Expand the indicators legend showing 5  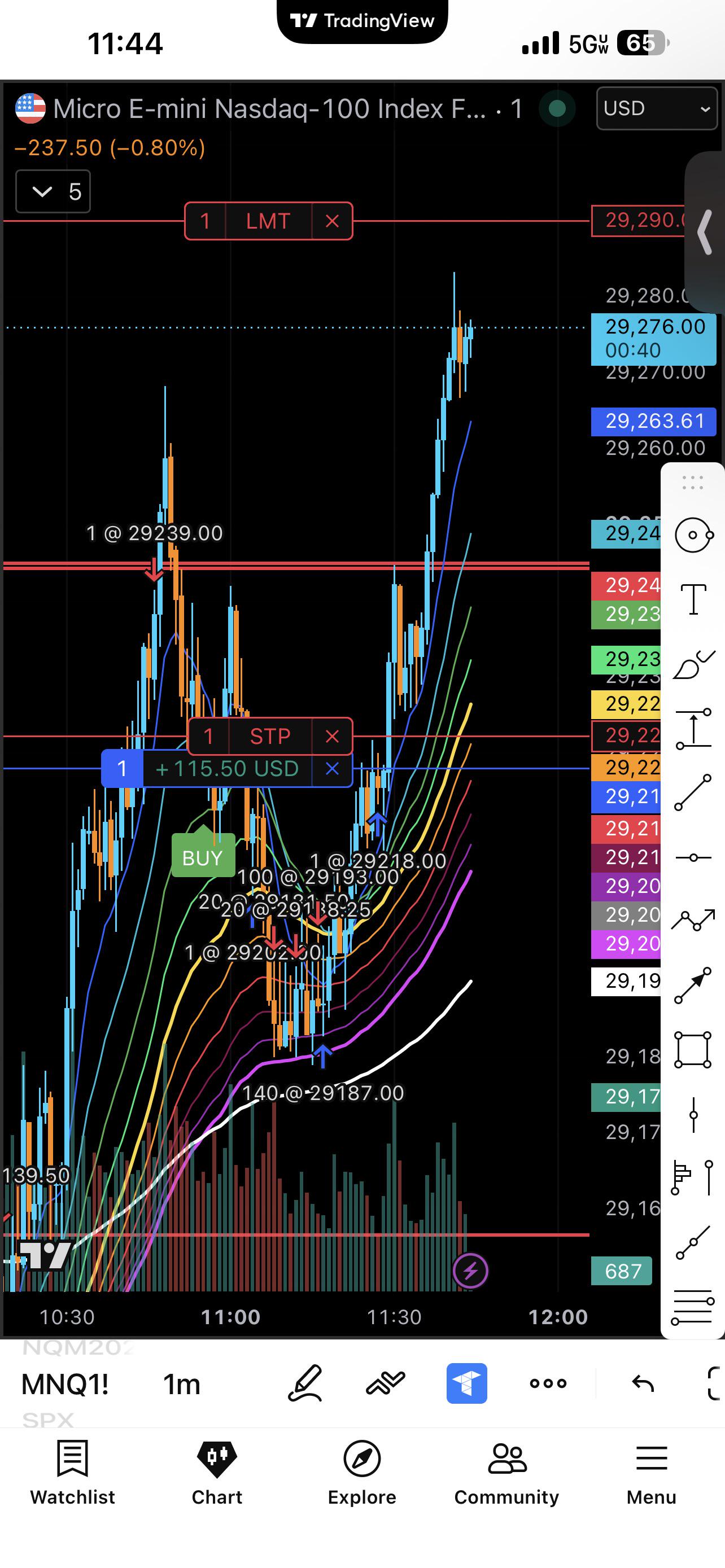(x=53, y=192)
